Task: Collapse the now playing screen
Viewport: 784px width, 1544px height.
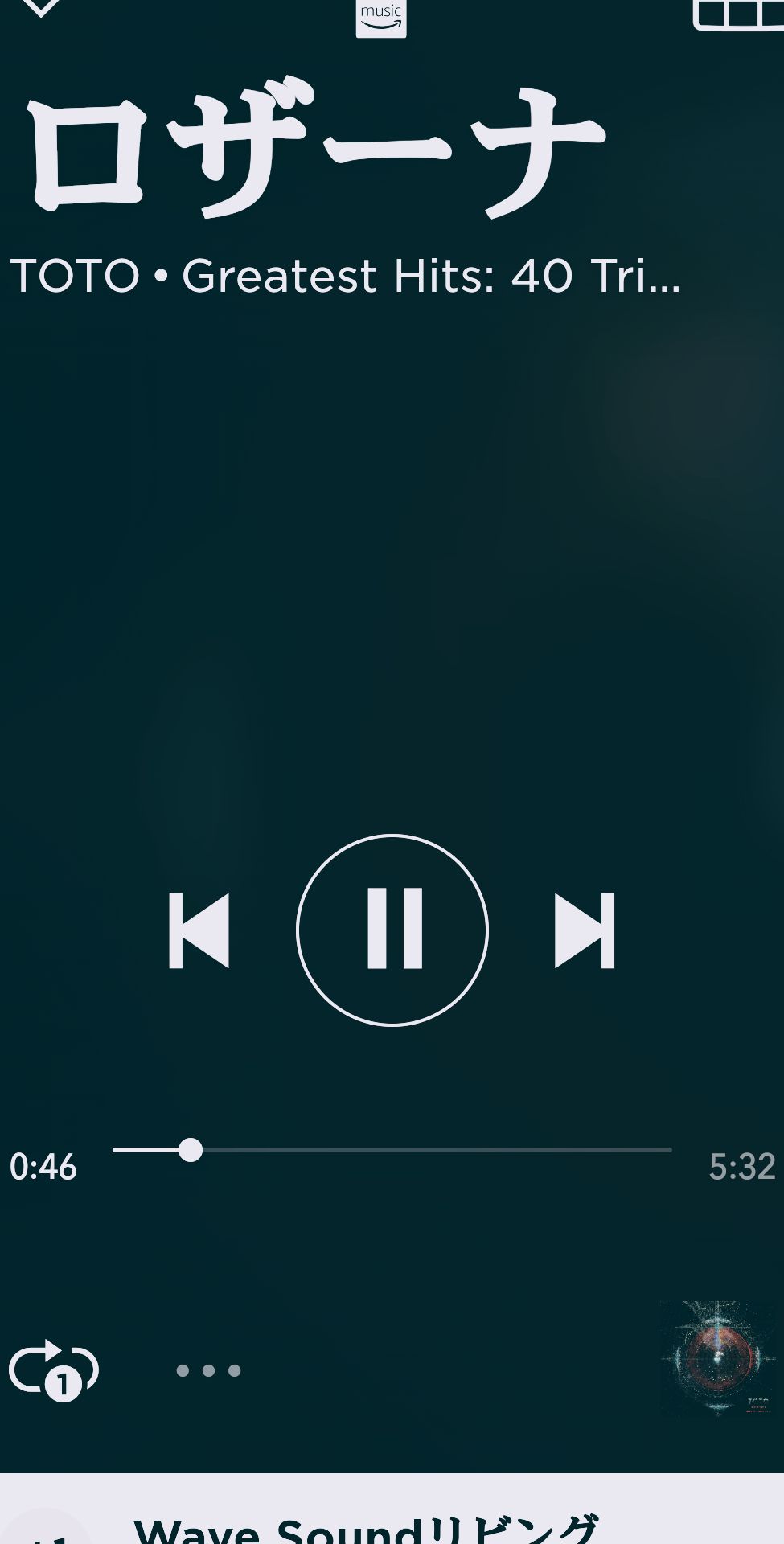Action: [40, 8]
